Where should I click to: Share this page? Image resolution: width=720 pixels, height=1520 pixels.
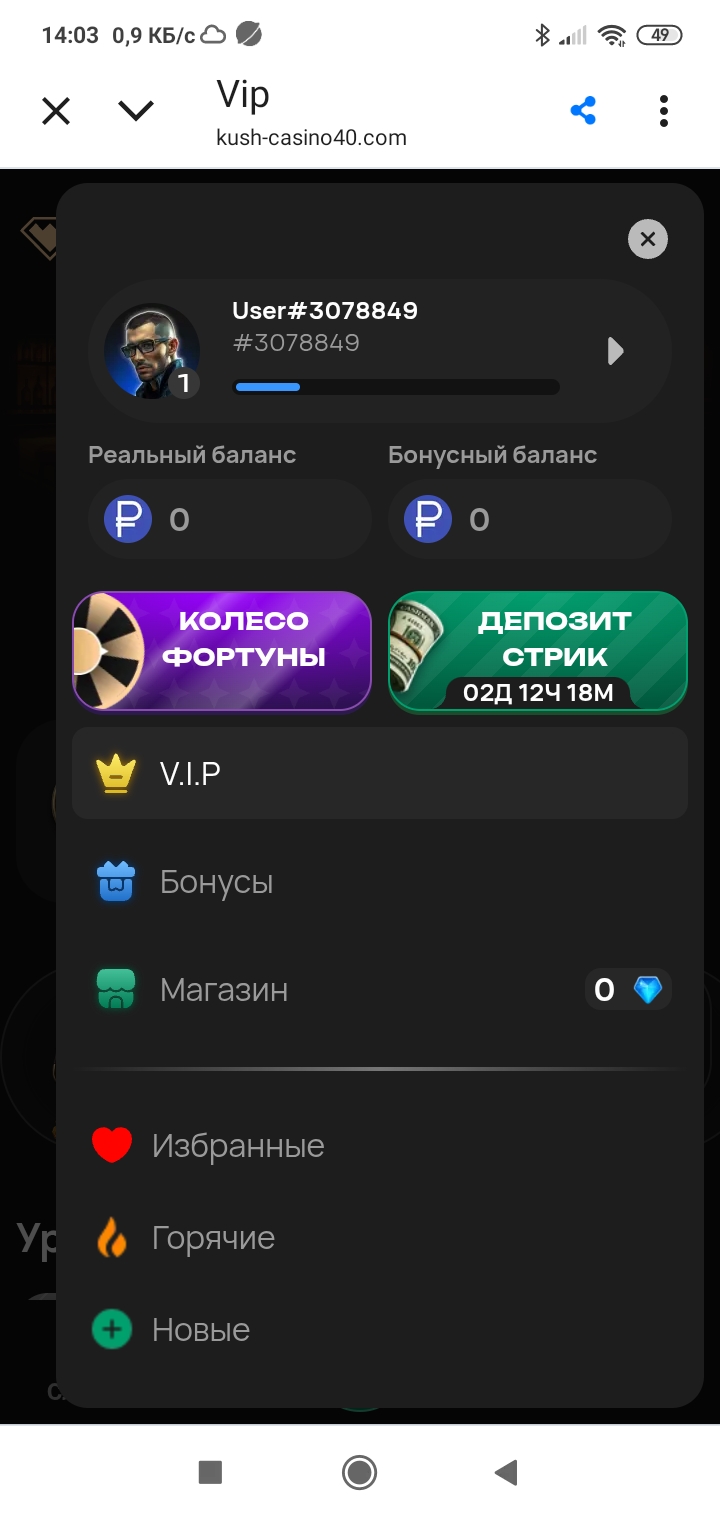click(583, 111)
